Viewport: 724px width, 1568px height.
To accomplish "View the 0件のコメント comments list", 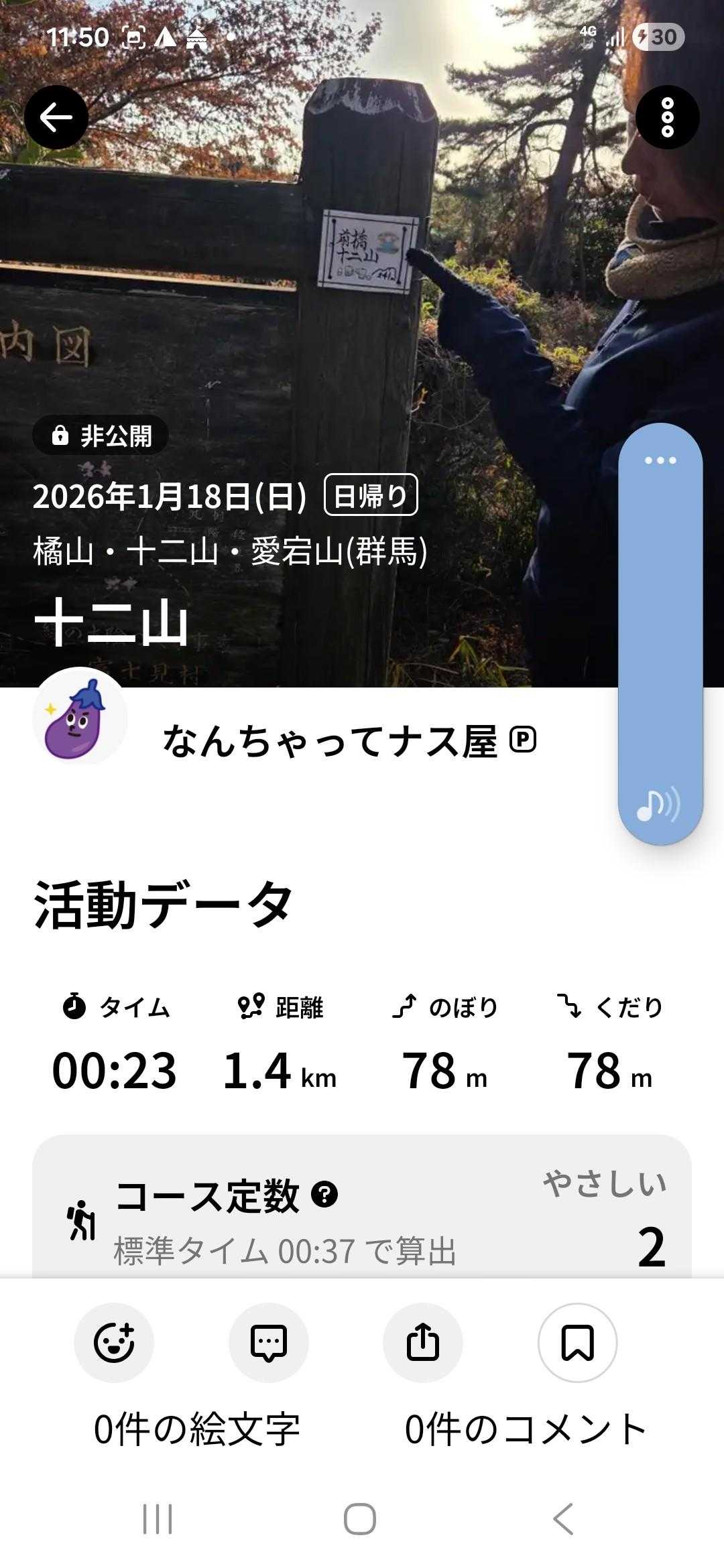I will pos(526,1428).
